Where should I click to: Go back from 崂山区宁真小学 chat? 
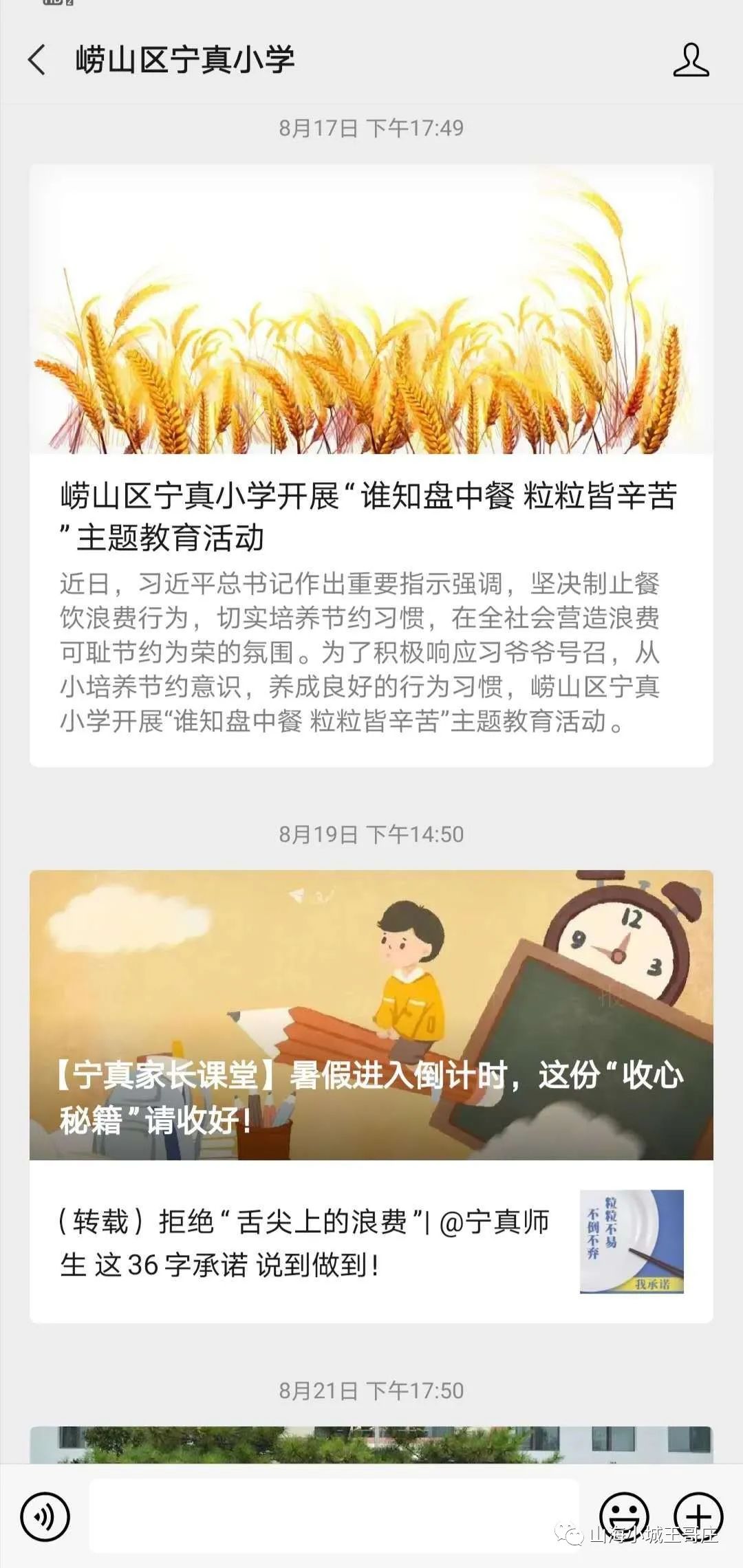[37, 60]
